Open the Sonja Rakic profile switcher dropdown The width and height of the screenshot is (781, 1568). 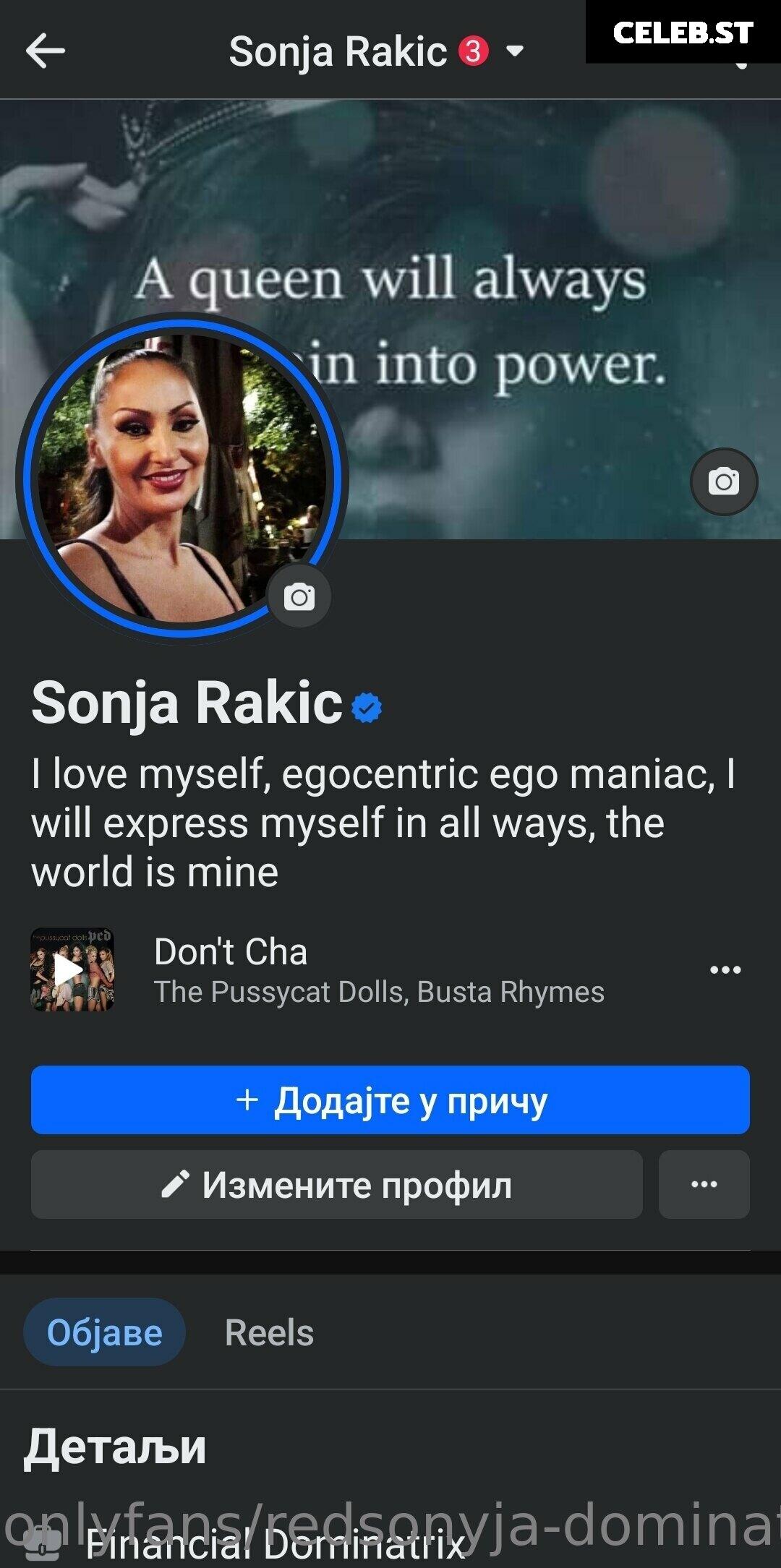[x=515, y=51]
